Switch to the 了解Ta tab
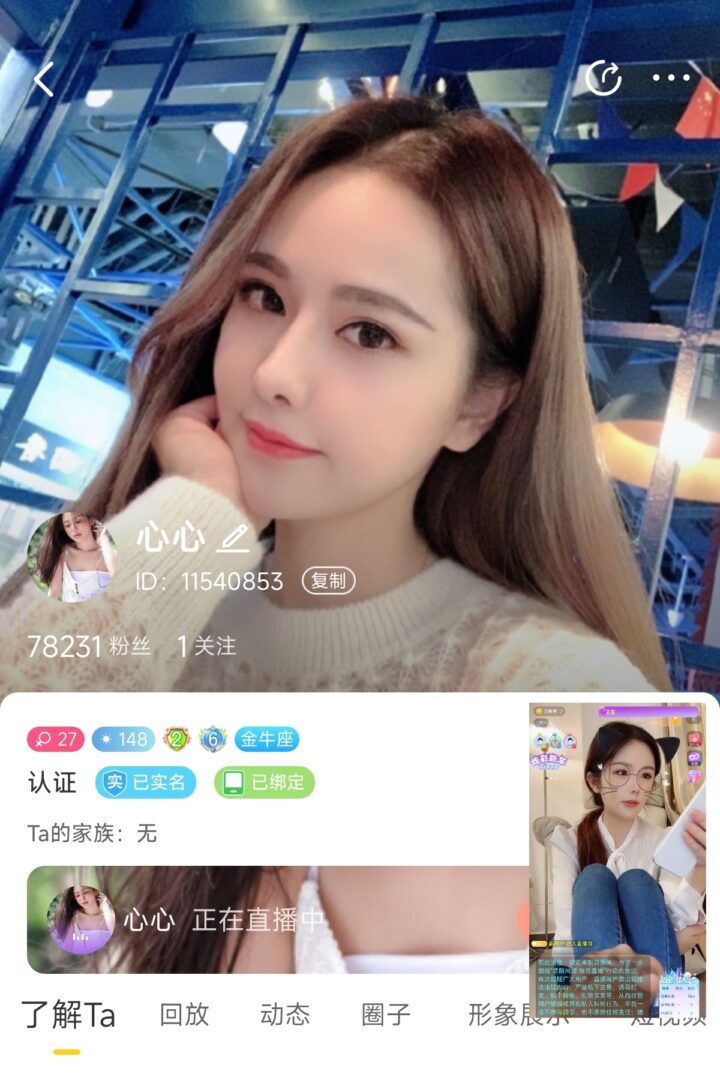This screenshot has width=720, height=1080. click(68, 1015)
